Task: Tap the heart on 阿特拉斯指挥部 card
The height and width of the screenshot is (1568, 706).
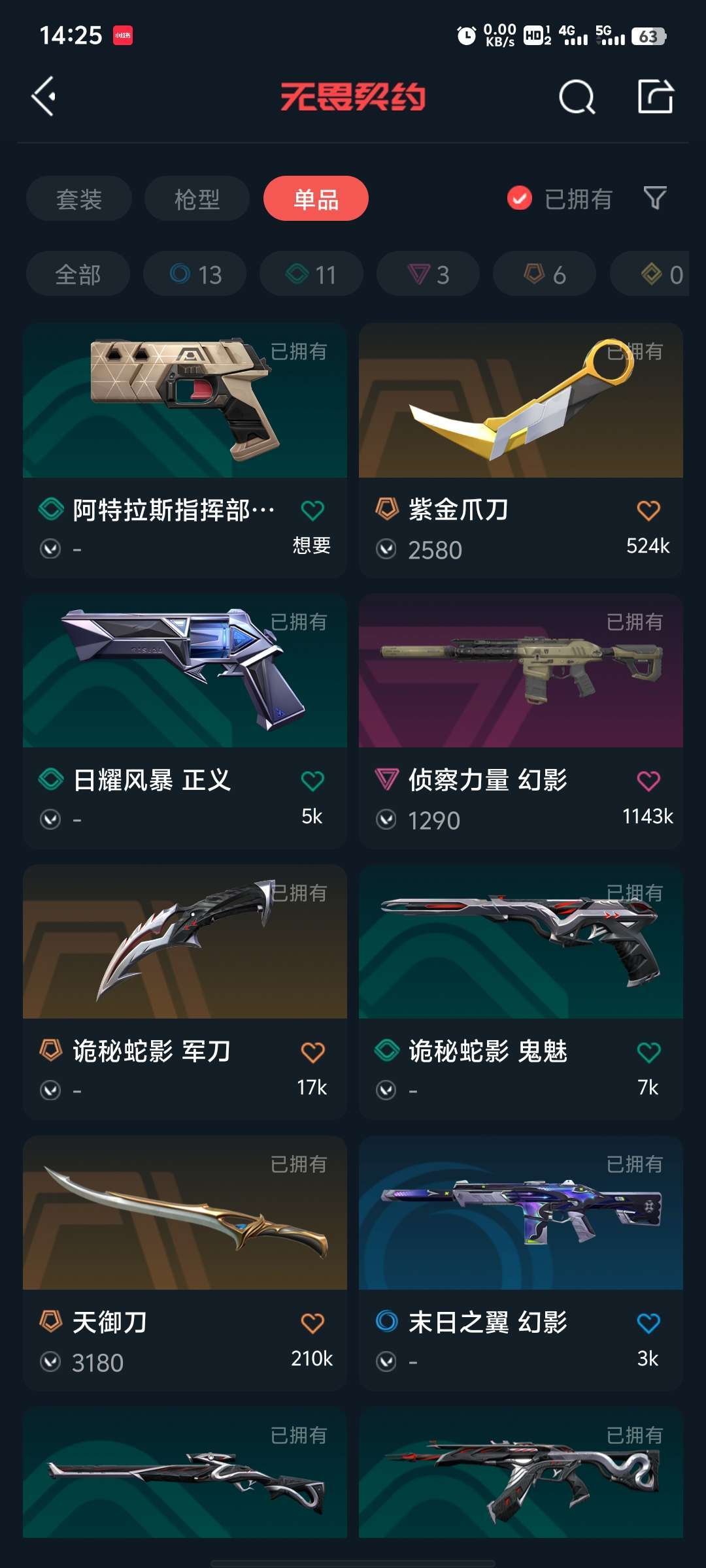Action: [312, 510]
